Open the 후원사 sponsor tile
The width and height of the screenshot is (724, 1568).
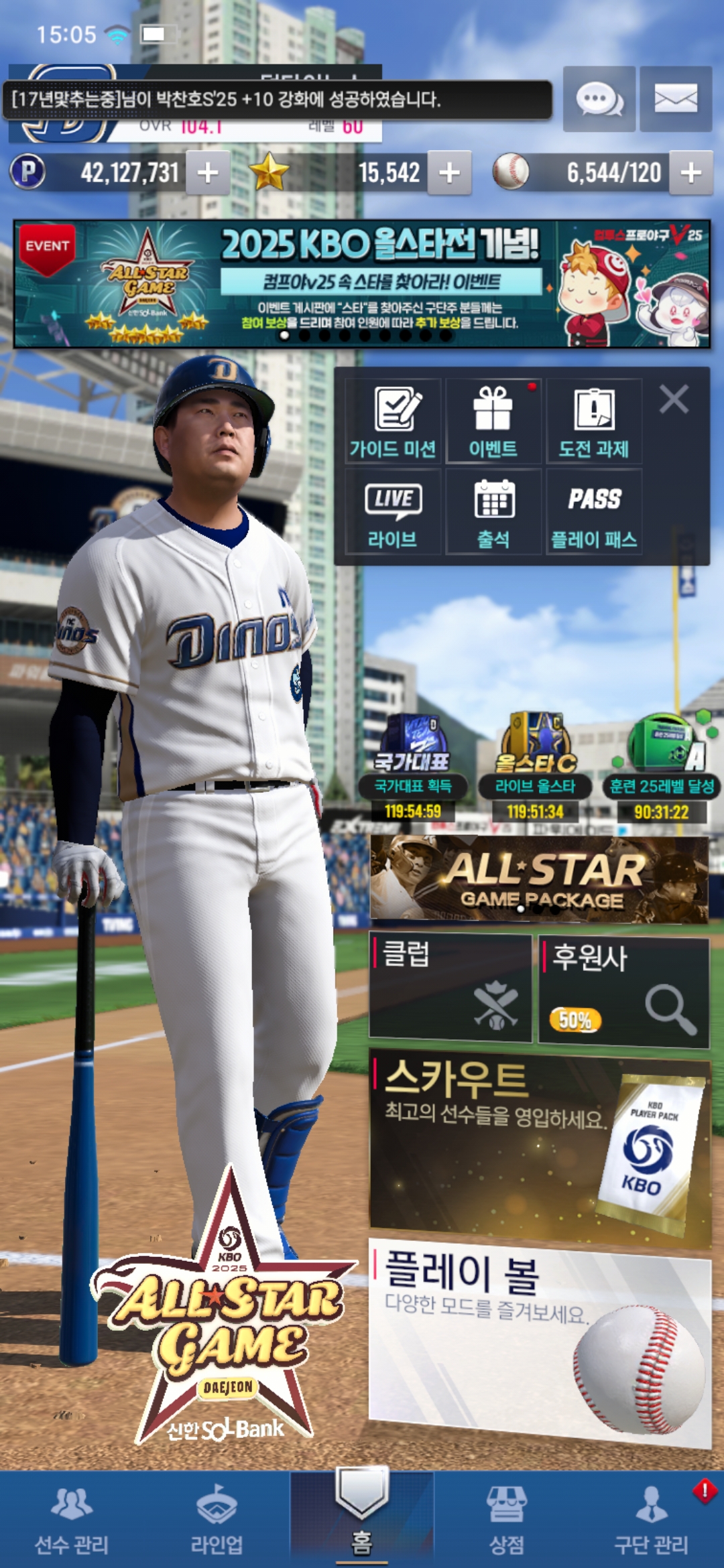point(623,992)
